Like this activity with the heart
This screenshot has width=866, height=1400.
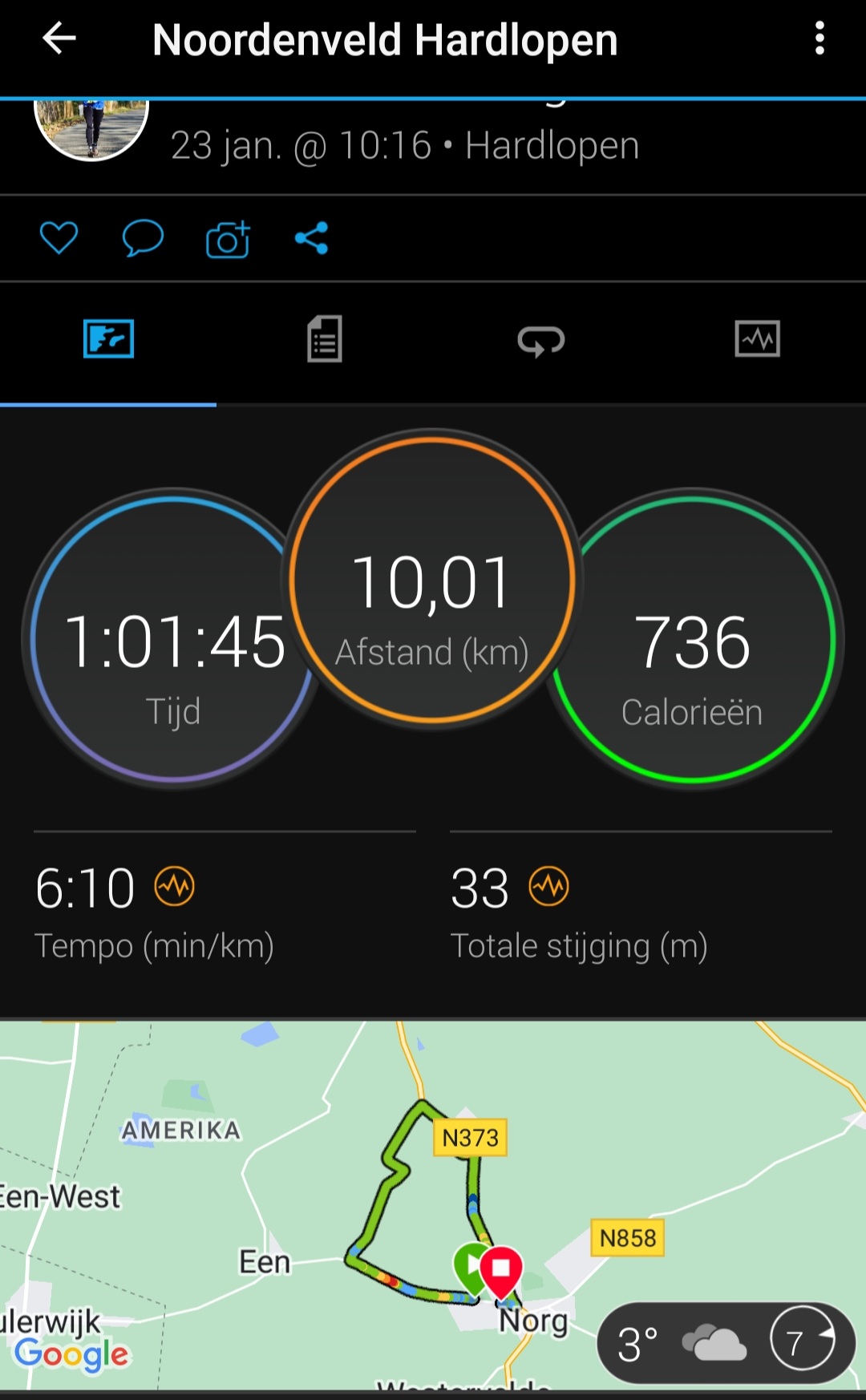pos(59,238)
